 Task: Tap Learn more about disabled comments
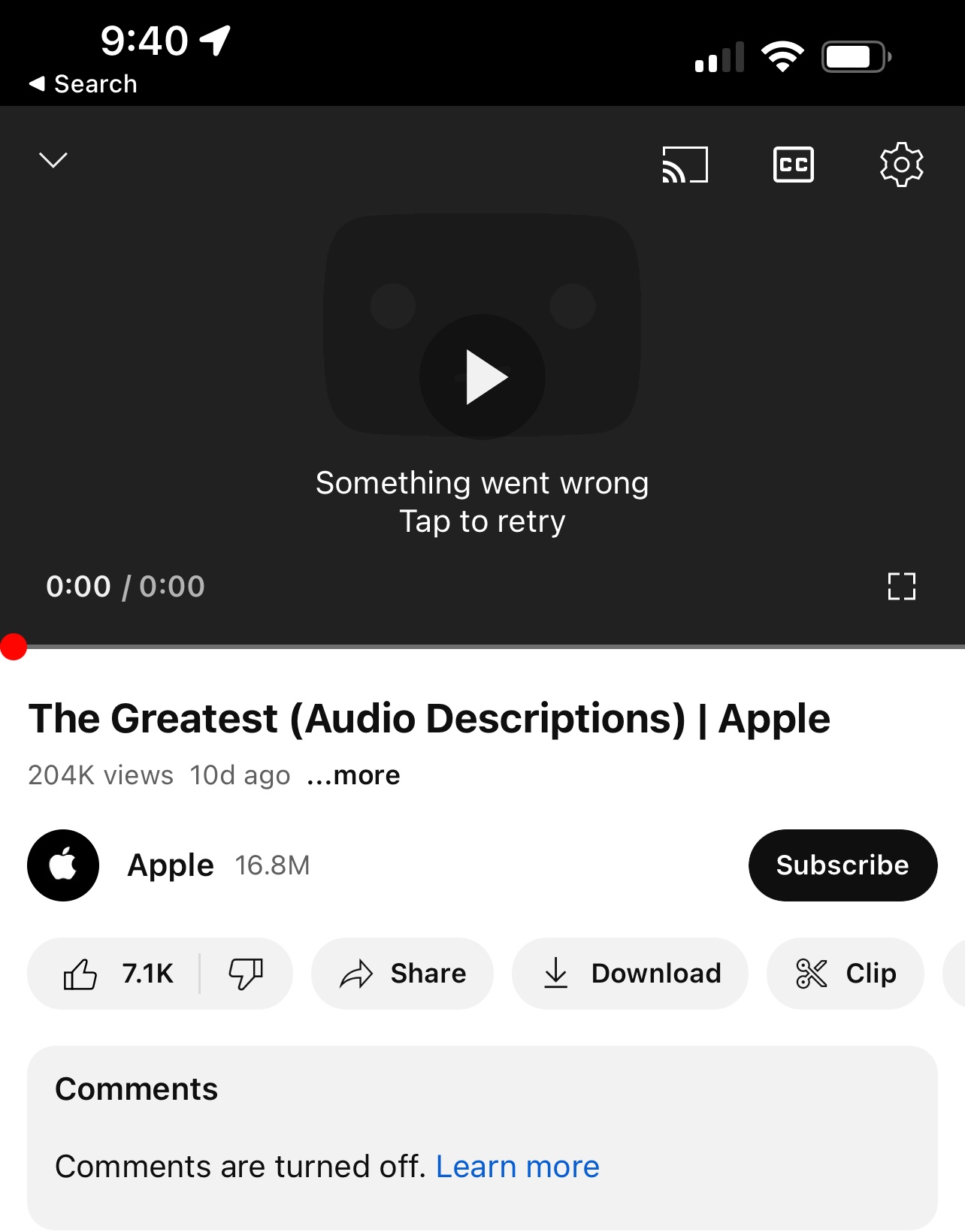click(x=516, y=1166)
